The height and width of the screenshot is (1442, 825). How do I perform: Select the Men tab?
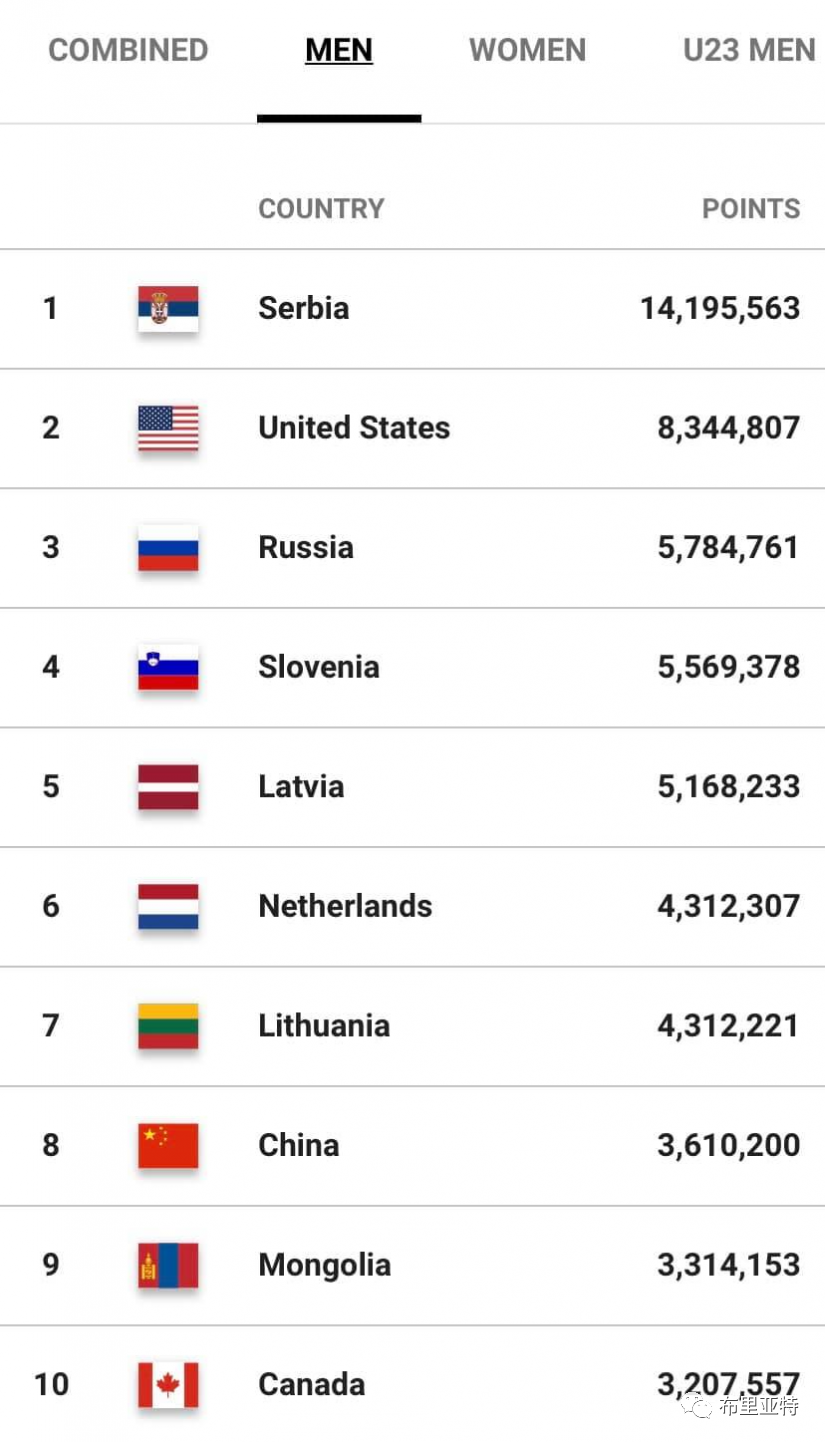tap(339, 50)
